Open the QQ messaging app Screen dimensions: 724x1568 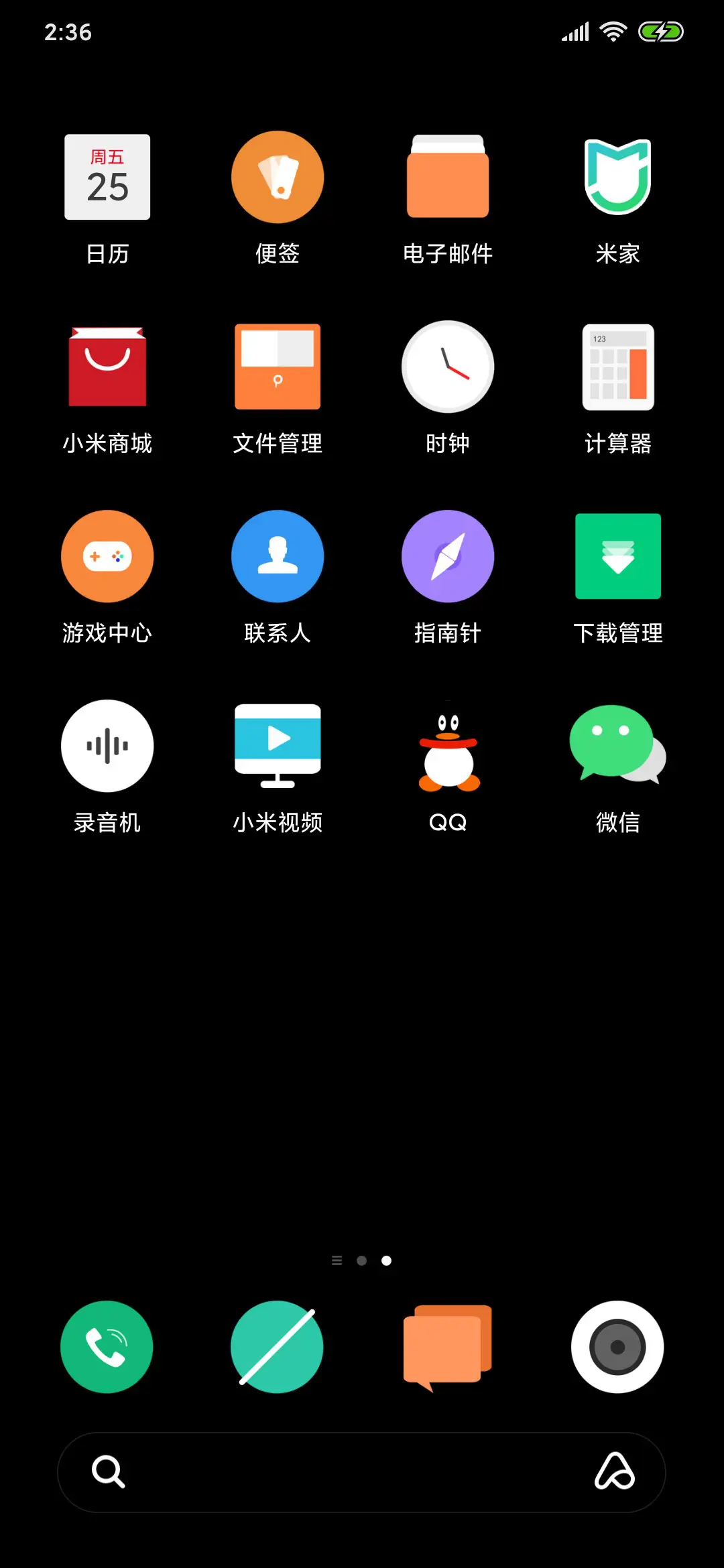(x=448, y=745)
